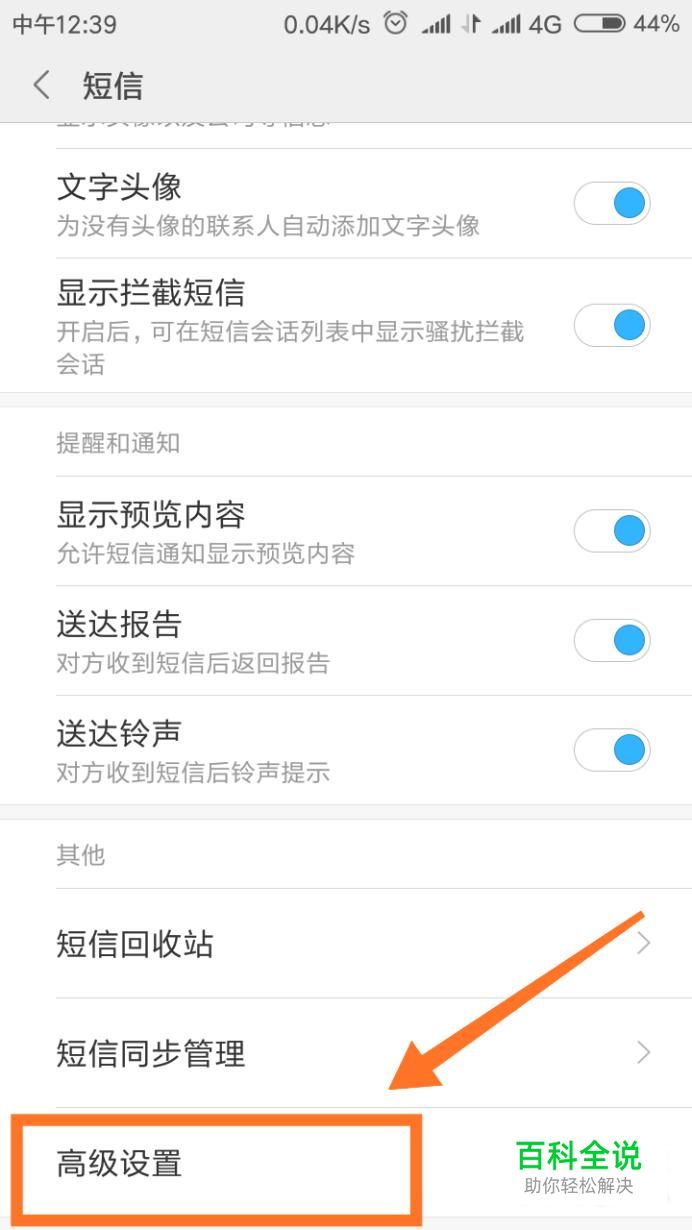The width and height of the screenshot is (692, 1230).
Task: Toggle 送达报告 switch
Action: [612, 640]
